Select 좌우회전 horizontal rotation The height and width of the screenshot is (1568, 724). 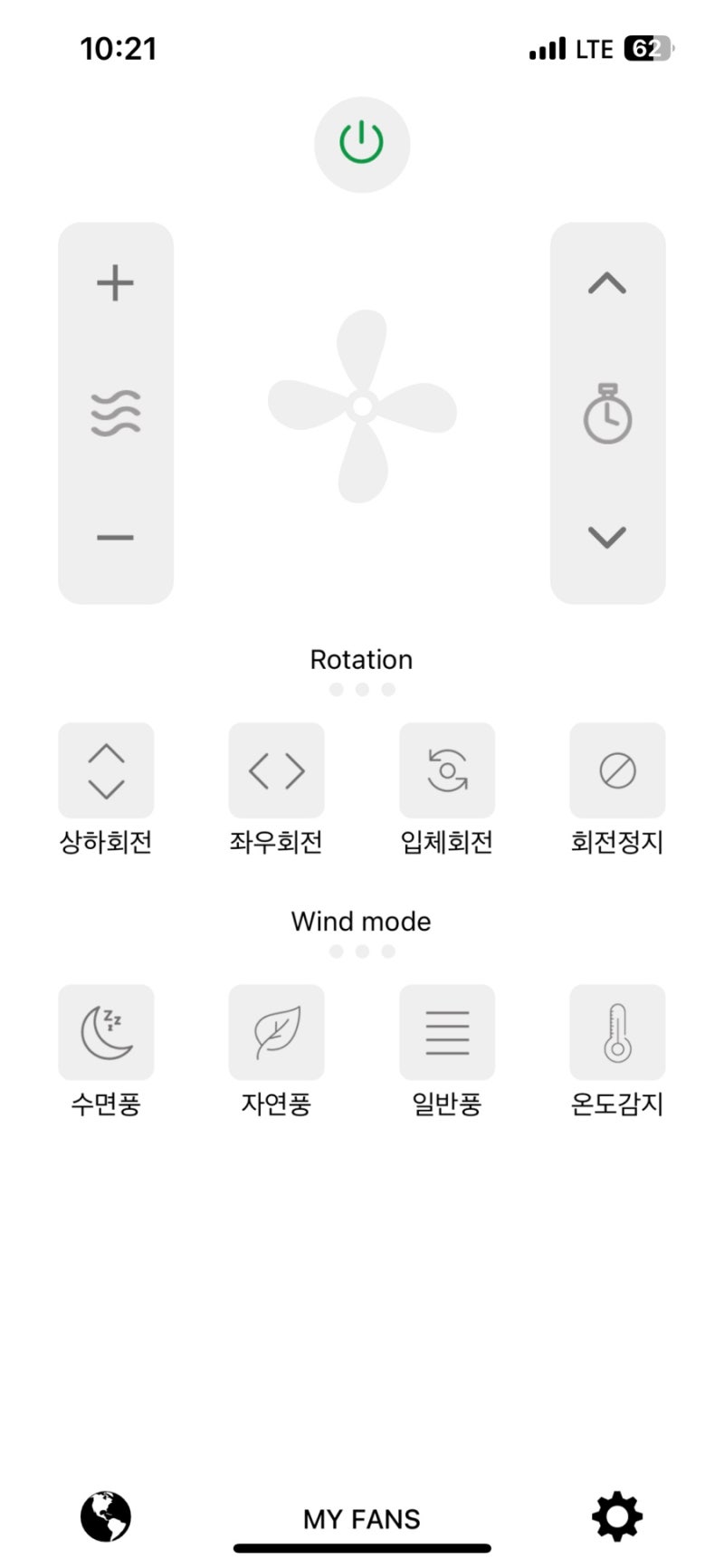[276, 770]
